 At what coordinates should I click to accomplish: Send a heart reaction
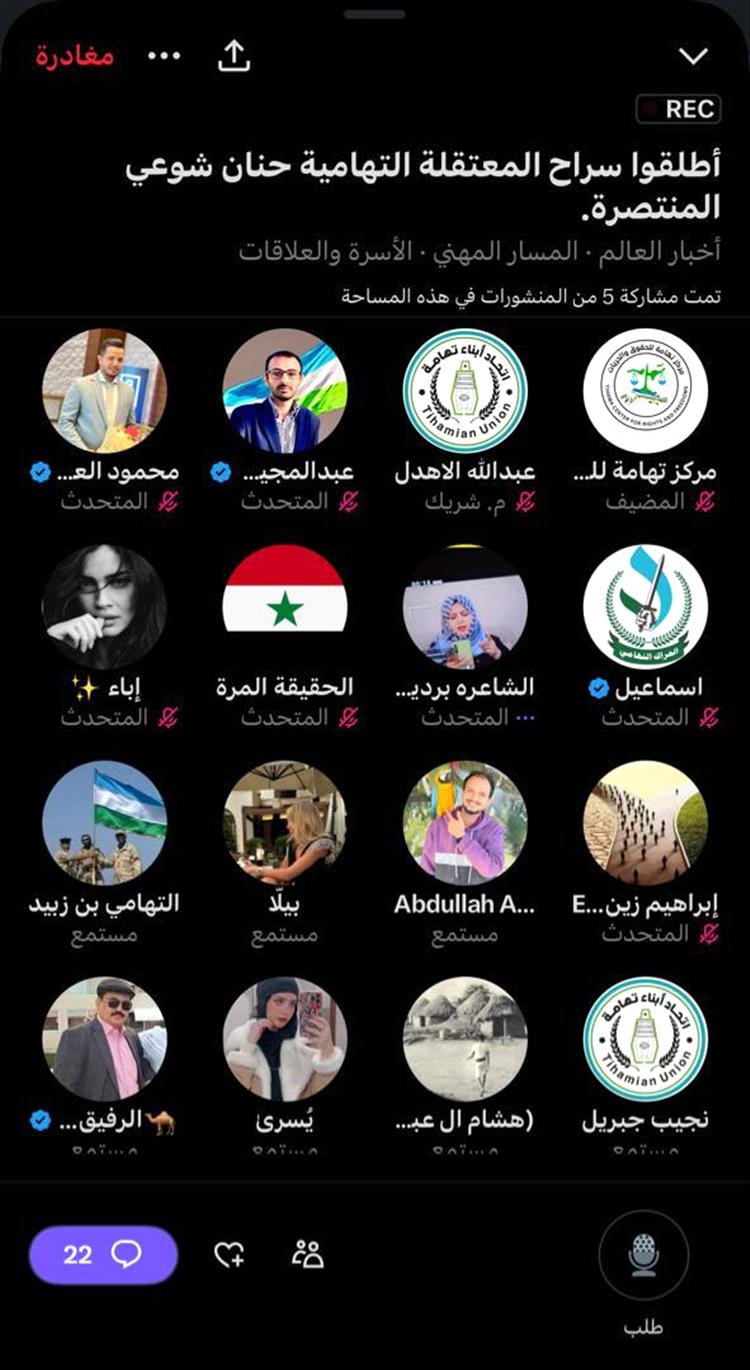(230, 1254)
